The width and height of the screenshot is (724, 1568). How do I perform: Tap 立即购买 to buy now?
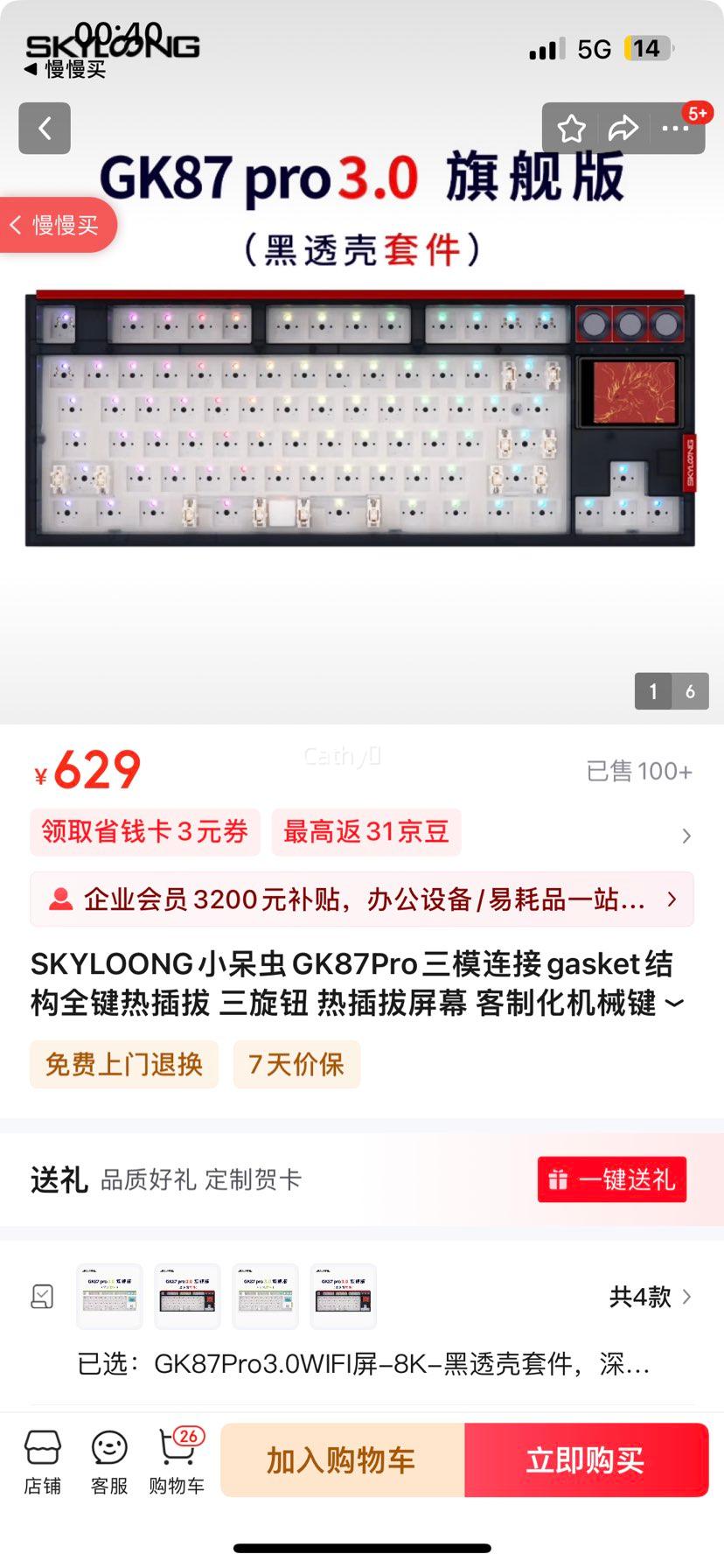pos(588,1459)
